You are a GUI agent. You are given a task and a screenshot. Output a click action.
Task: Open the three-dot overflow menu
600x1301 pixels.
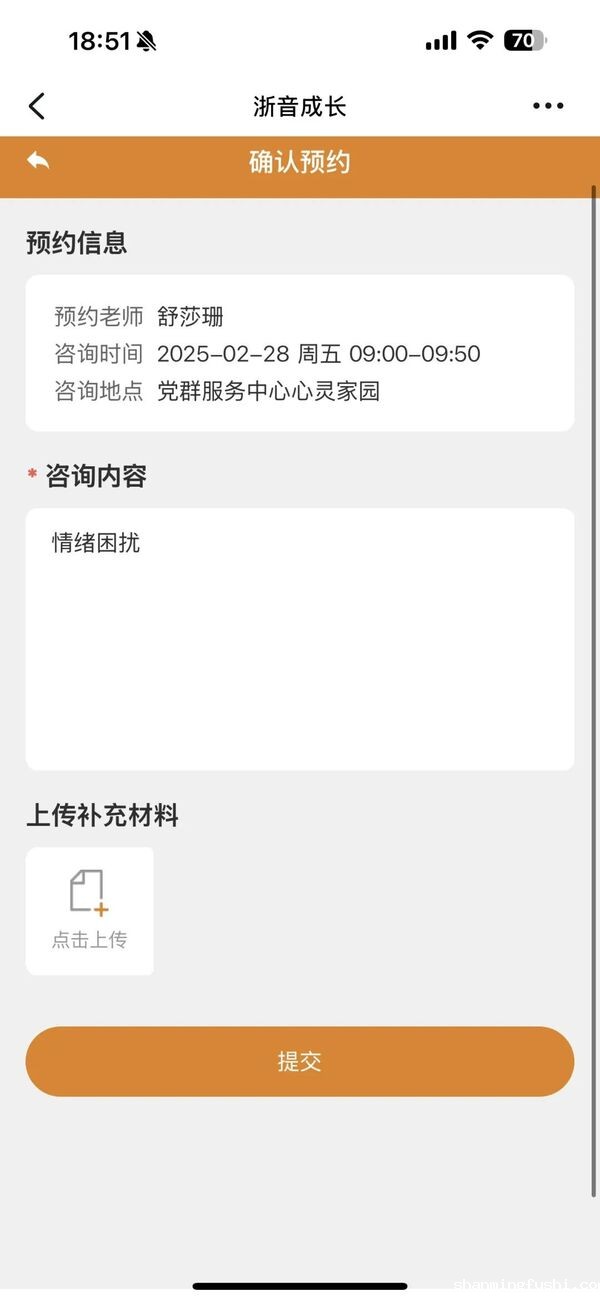pos(548,106)
